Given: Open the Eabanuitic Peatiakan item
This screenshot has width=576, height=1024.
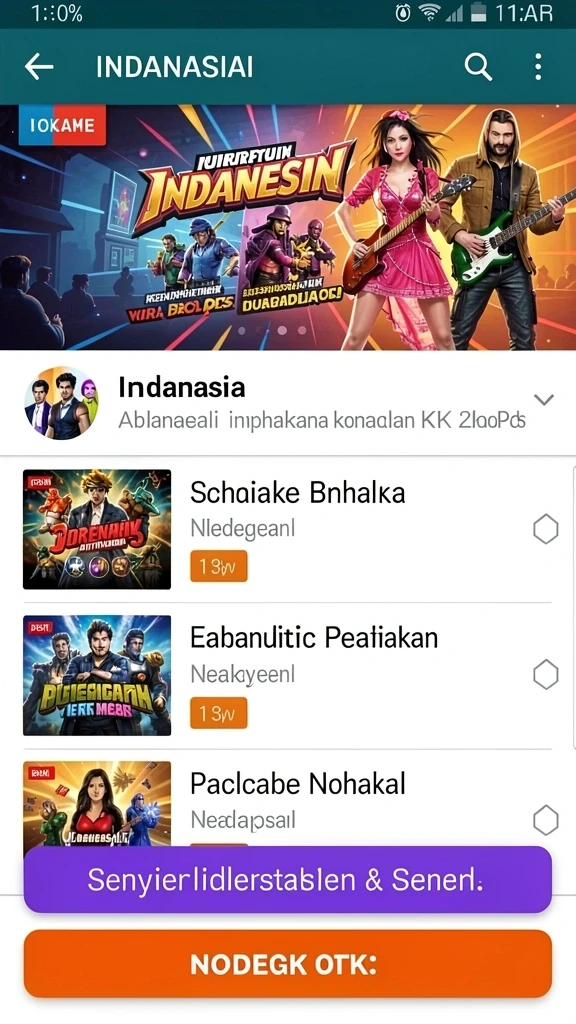Looking at the screenshot, I should click(287, 675).
